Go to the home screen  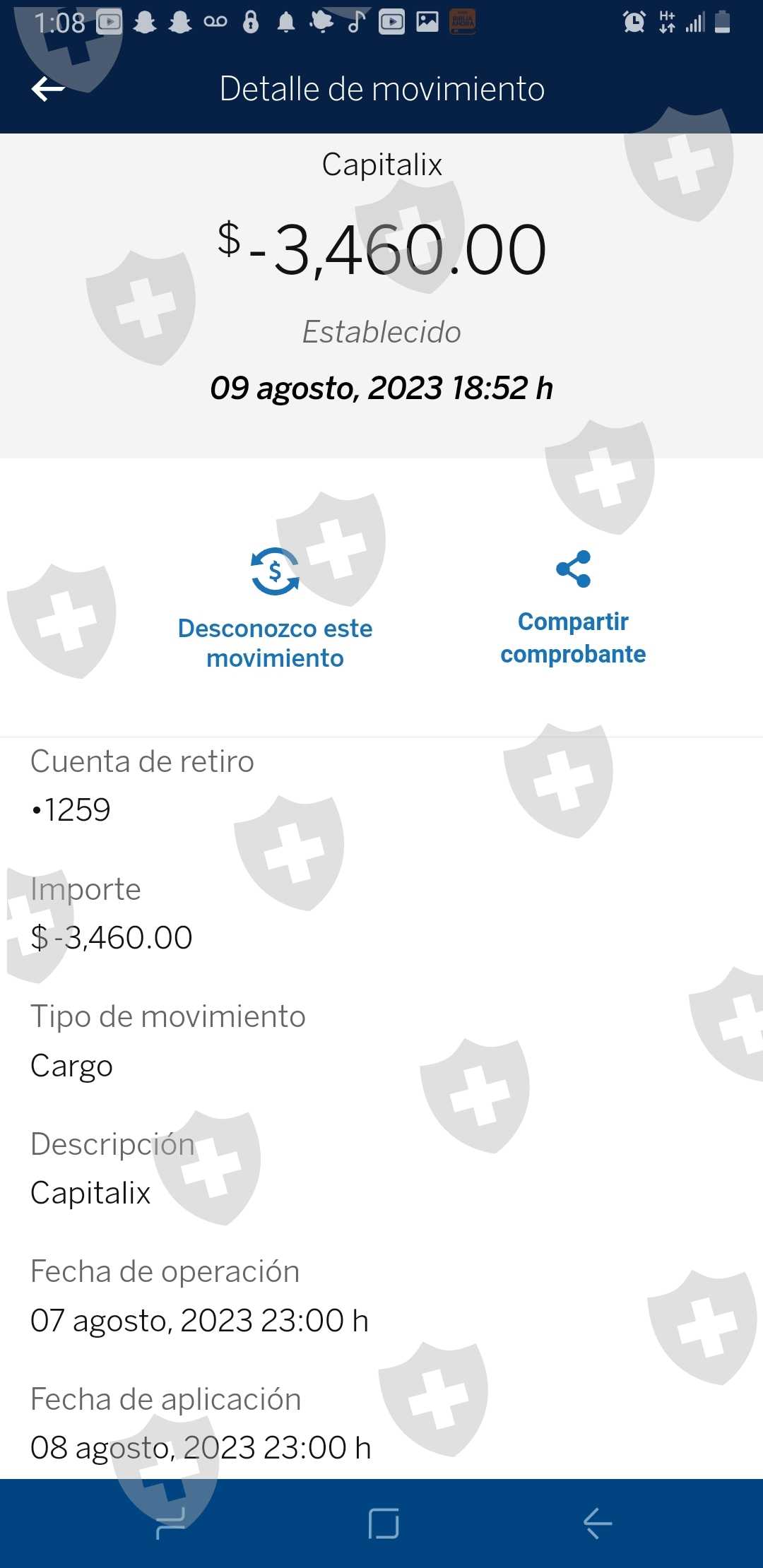384,1523
